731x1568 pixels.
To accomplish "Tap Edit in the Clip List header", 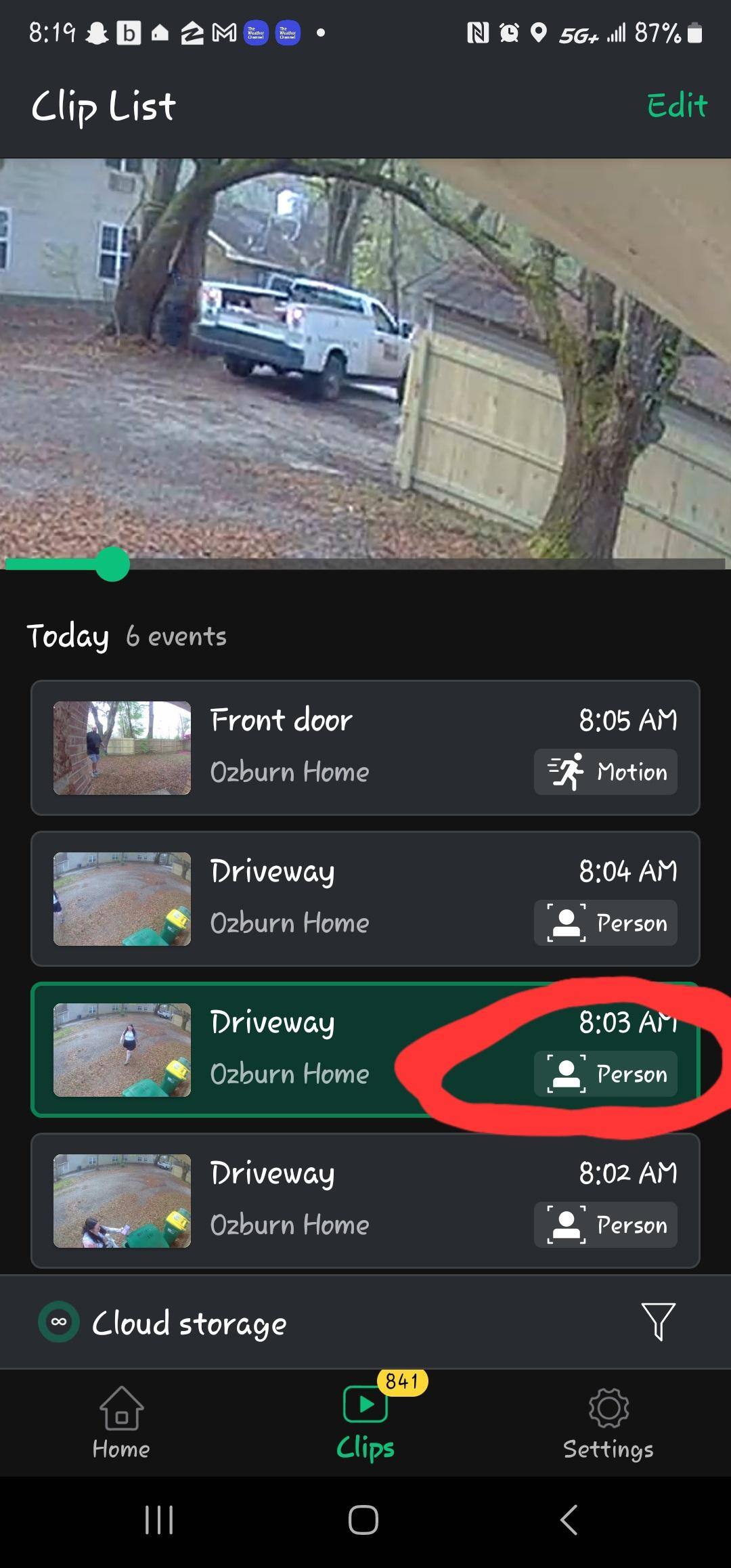I will (x=676, y=106).
